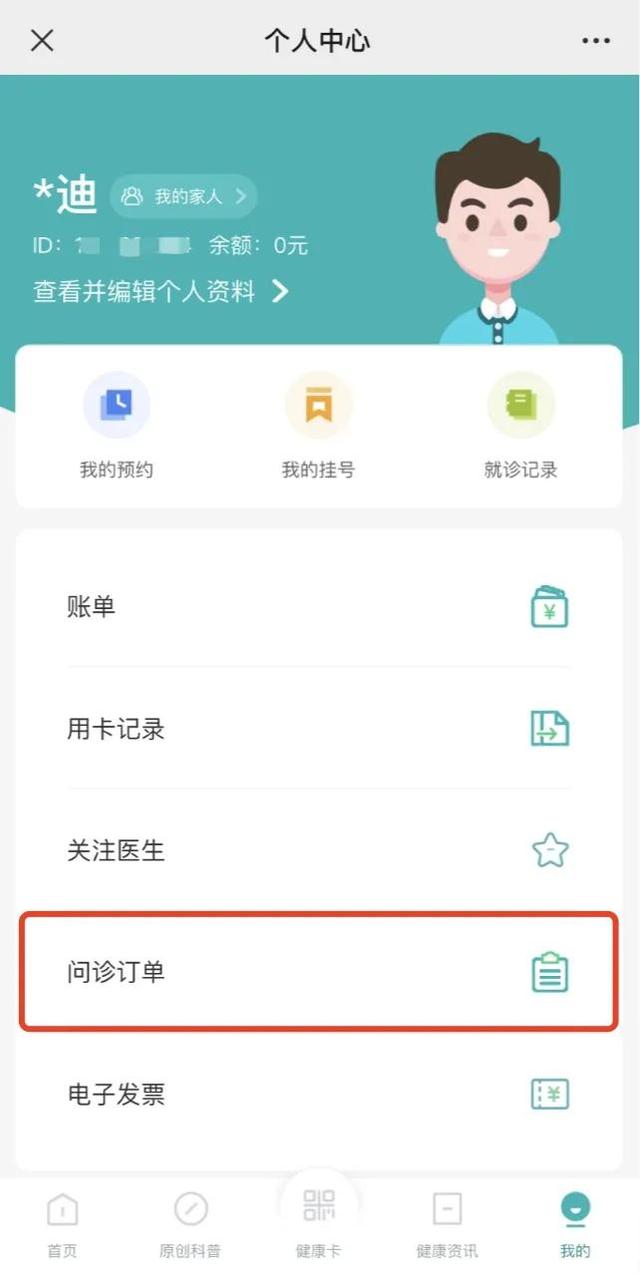Switch to the 首页 home tab
The height and width of the screenshot is (1274, 640).
pyautogui.click(x=62, y=1224)
